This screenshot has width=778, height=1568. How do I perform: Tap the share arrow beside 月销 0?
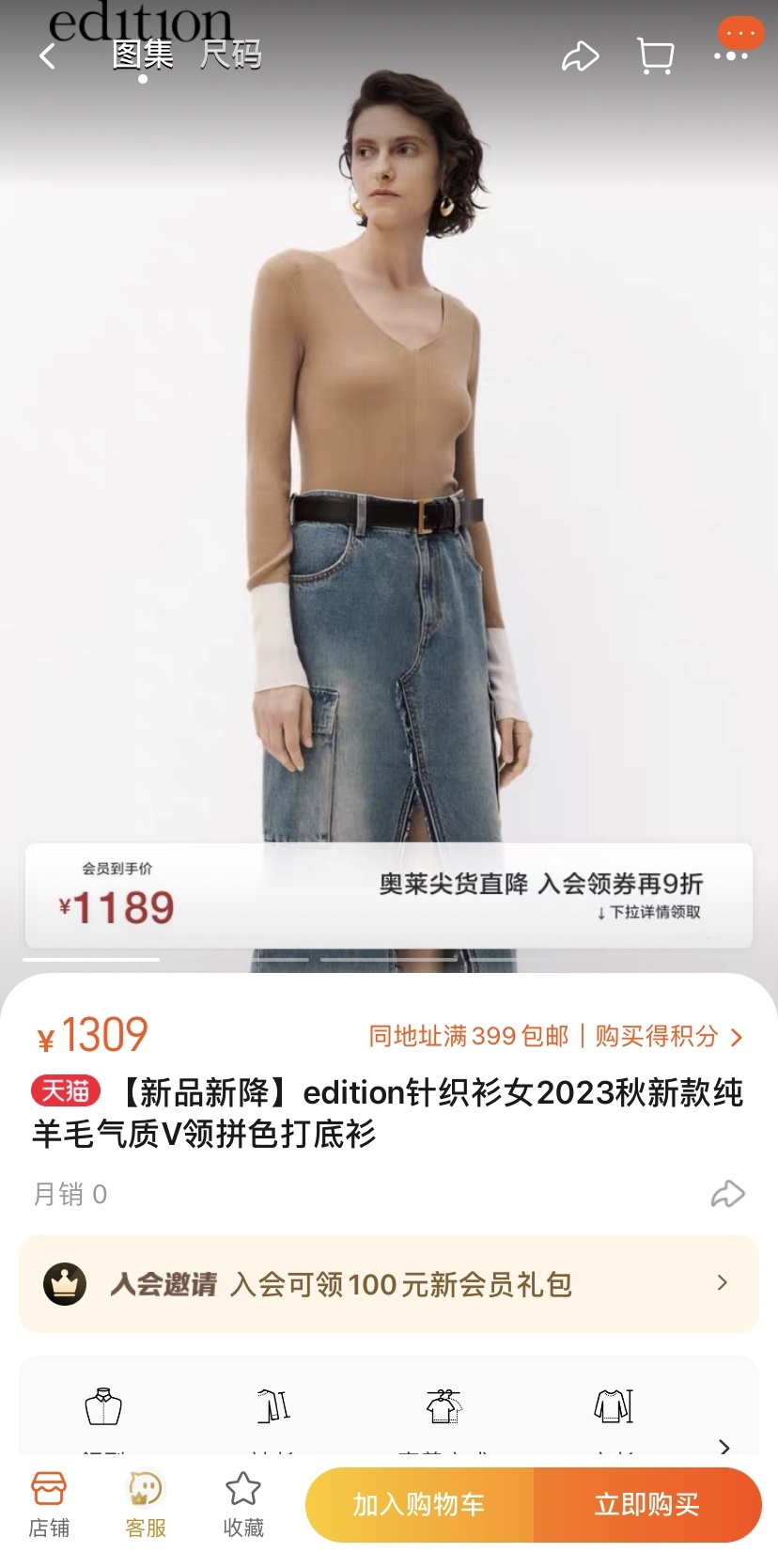point(727,1194)
